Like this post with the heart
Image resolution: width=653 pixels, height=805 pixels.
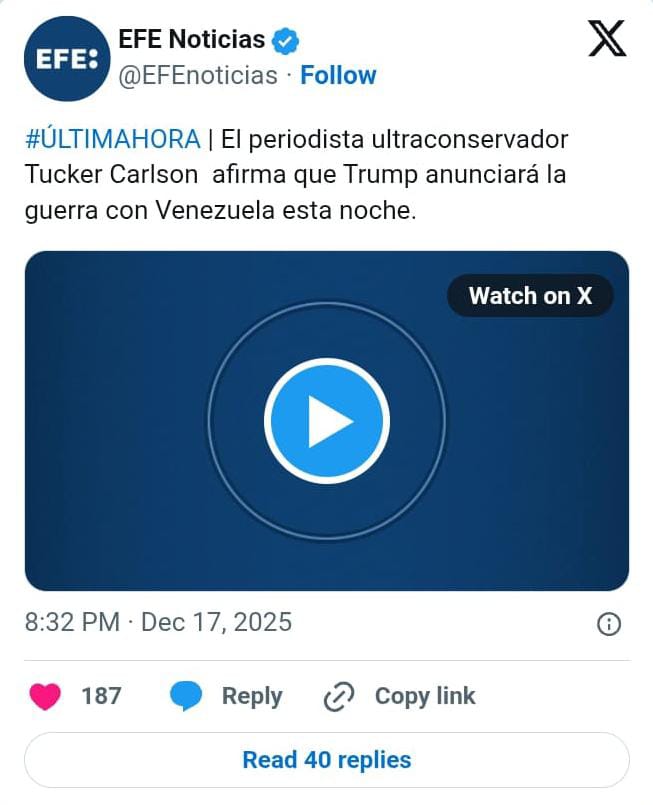[46, 696]
